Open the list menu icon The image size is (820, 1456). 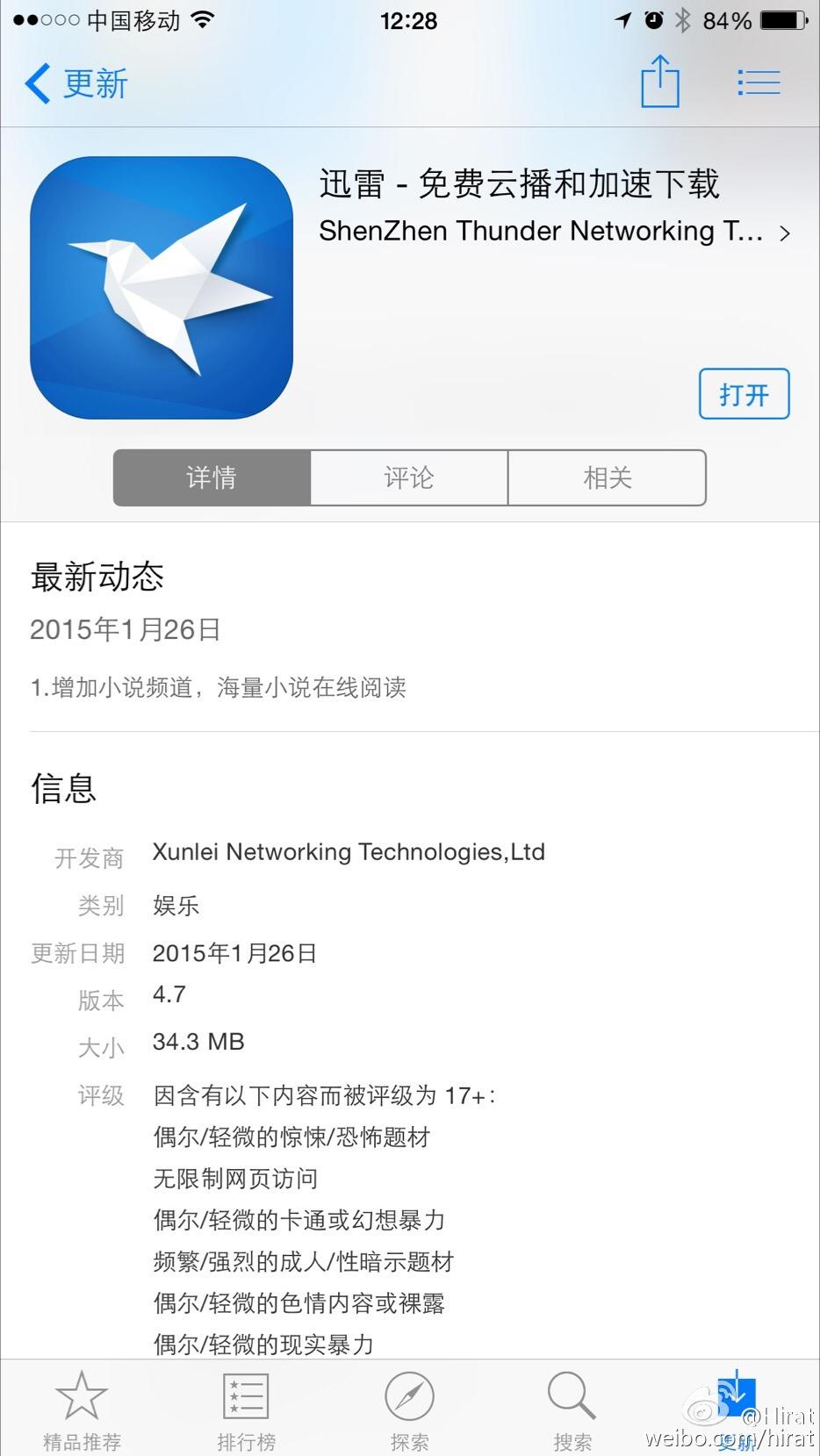point(759,82)
